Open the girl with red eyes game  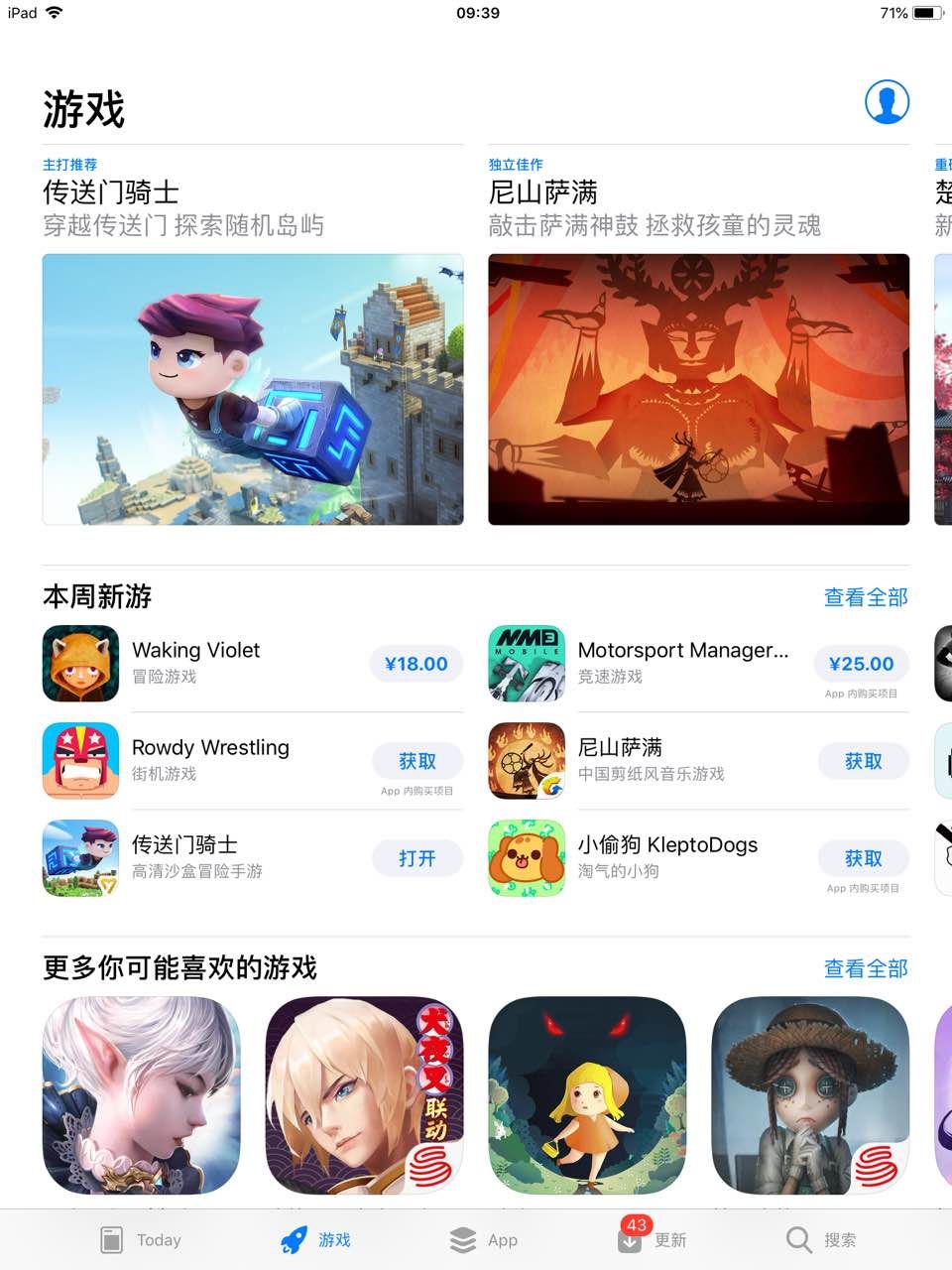pyautogui.click(x=587, y=1095)
